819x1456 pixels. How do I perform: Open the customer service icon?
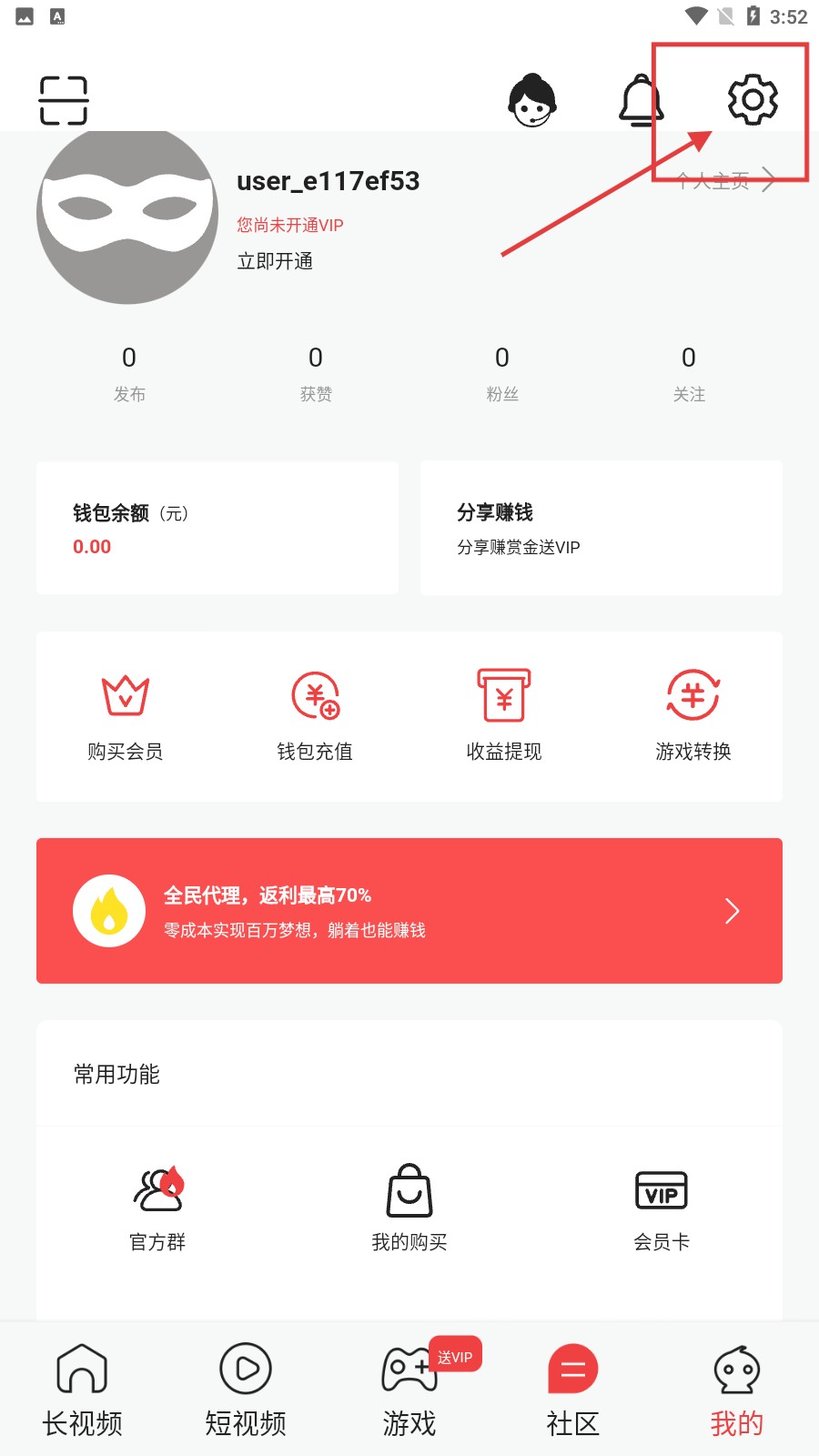(533, 100)
